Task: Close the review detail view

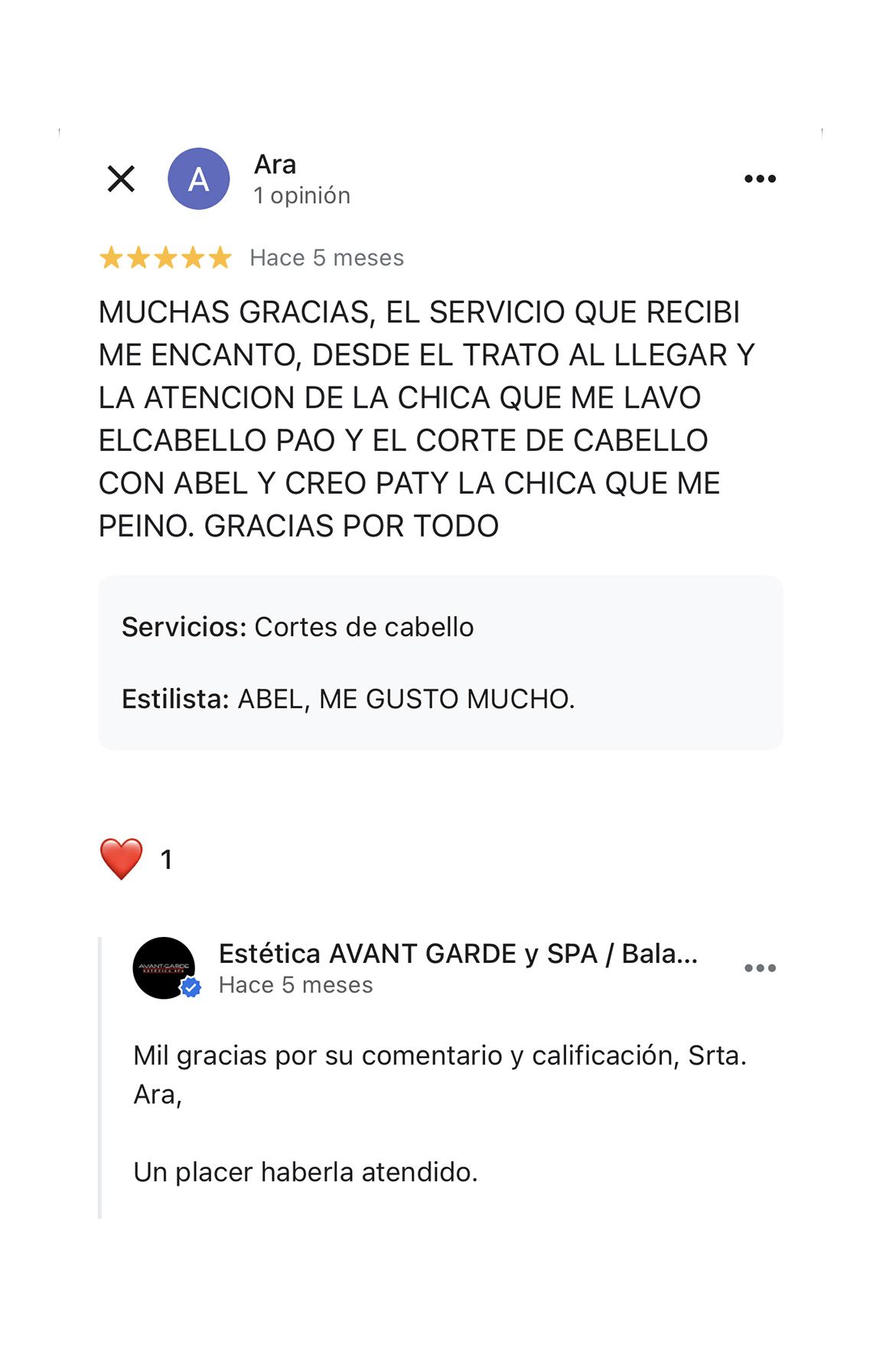Action: [121, 179]
